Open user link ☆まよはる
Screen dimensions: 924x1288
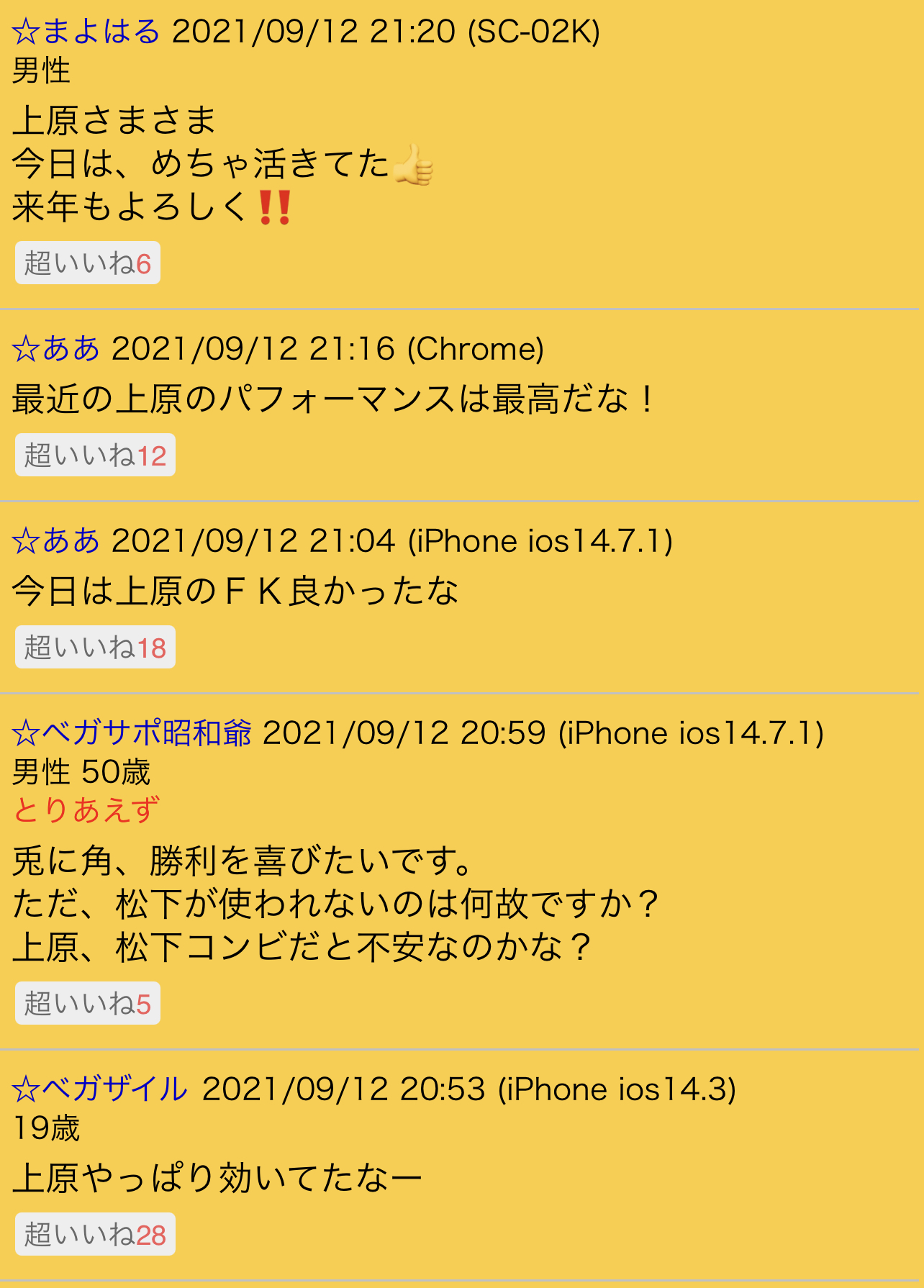86,32
